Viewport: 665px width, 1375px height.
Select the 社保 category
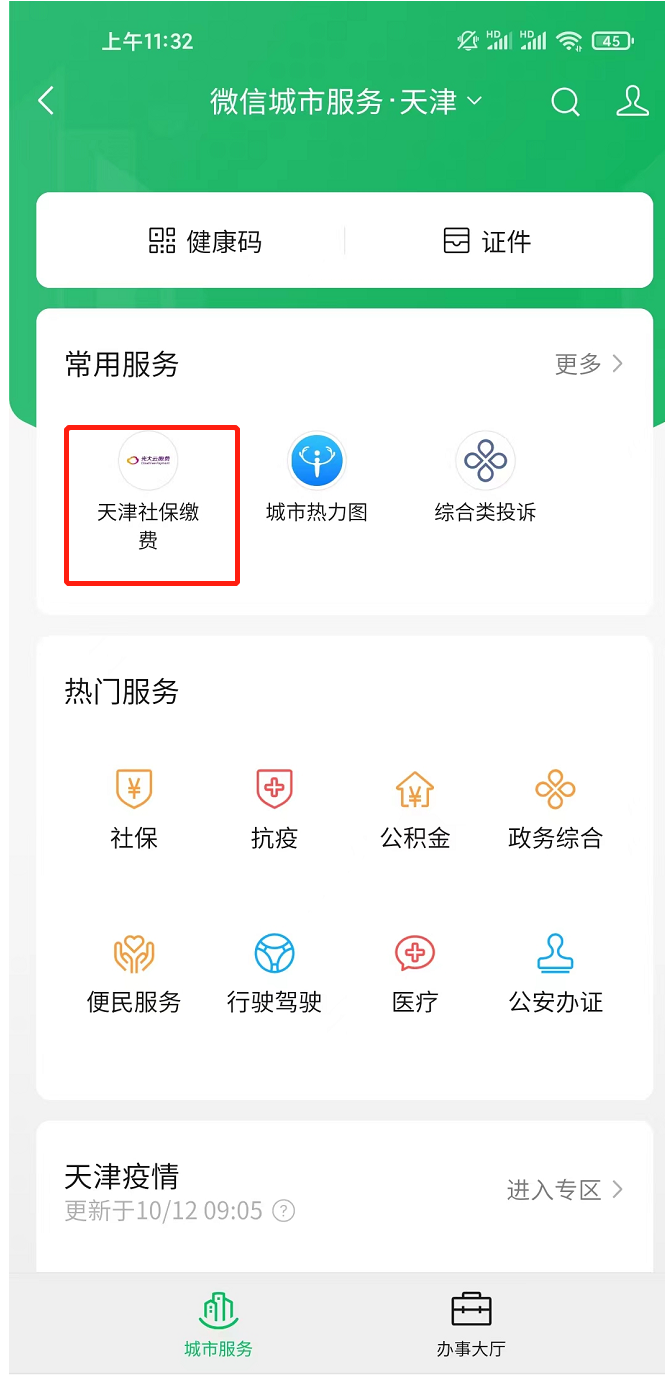134,809
